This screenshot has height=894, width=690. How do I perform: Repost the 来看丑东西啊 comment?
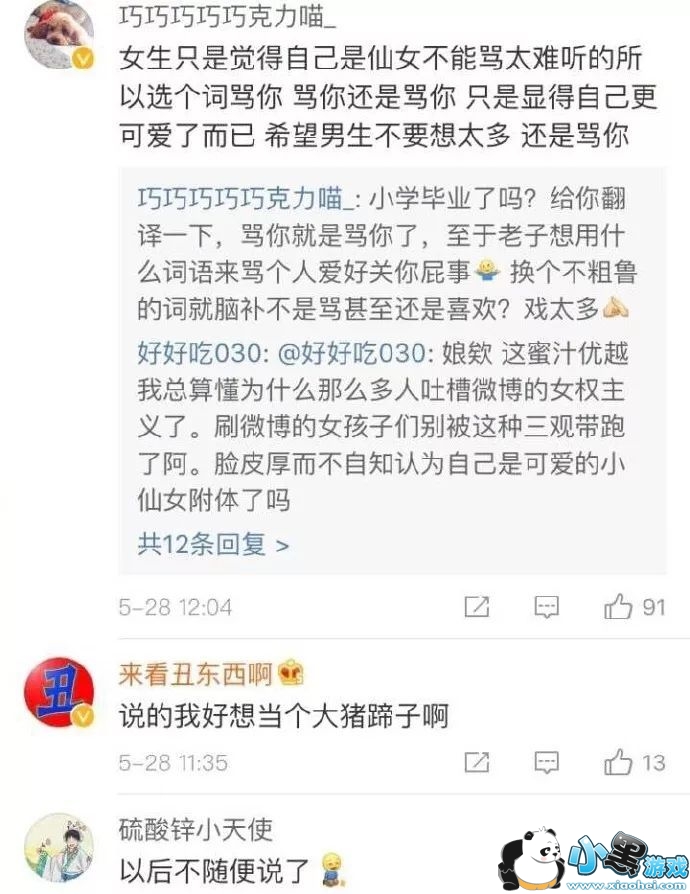(x=478, y=762)
